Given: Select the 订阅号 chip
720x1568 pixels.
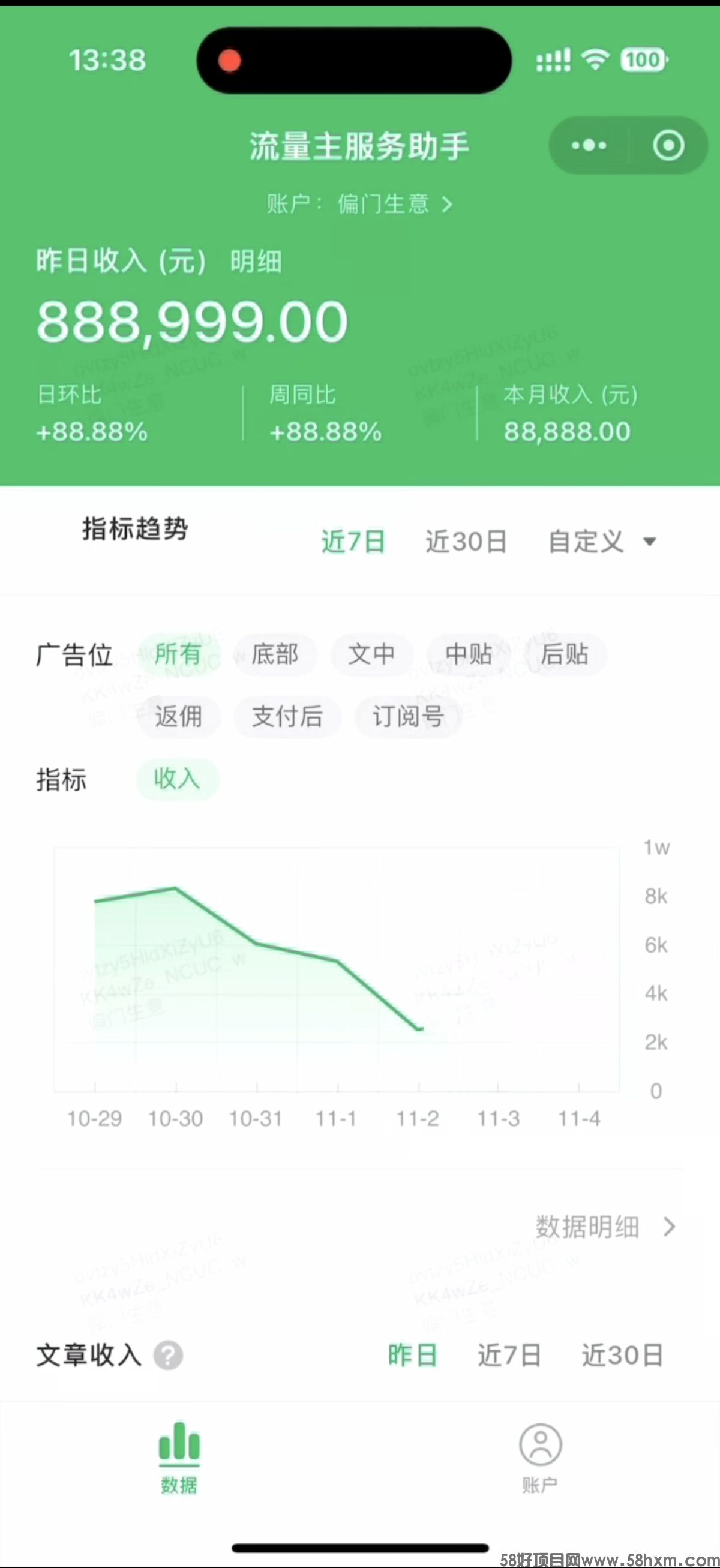Looking at the screenshot, I should 408,716.
